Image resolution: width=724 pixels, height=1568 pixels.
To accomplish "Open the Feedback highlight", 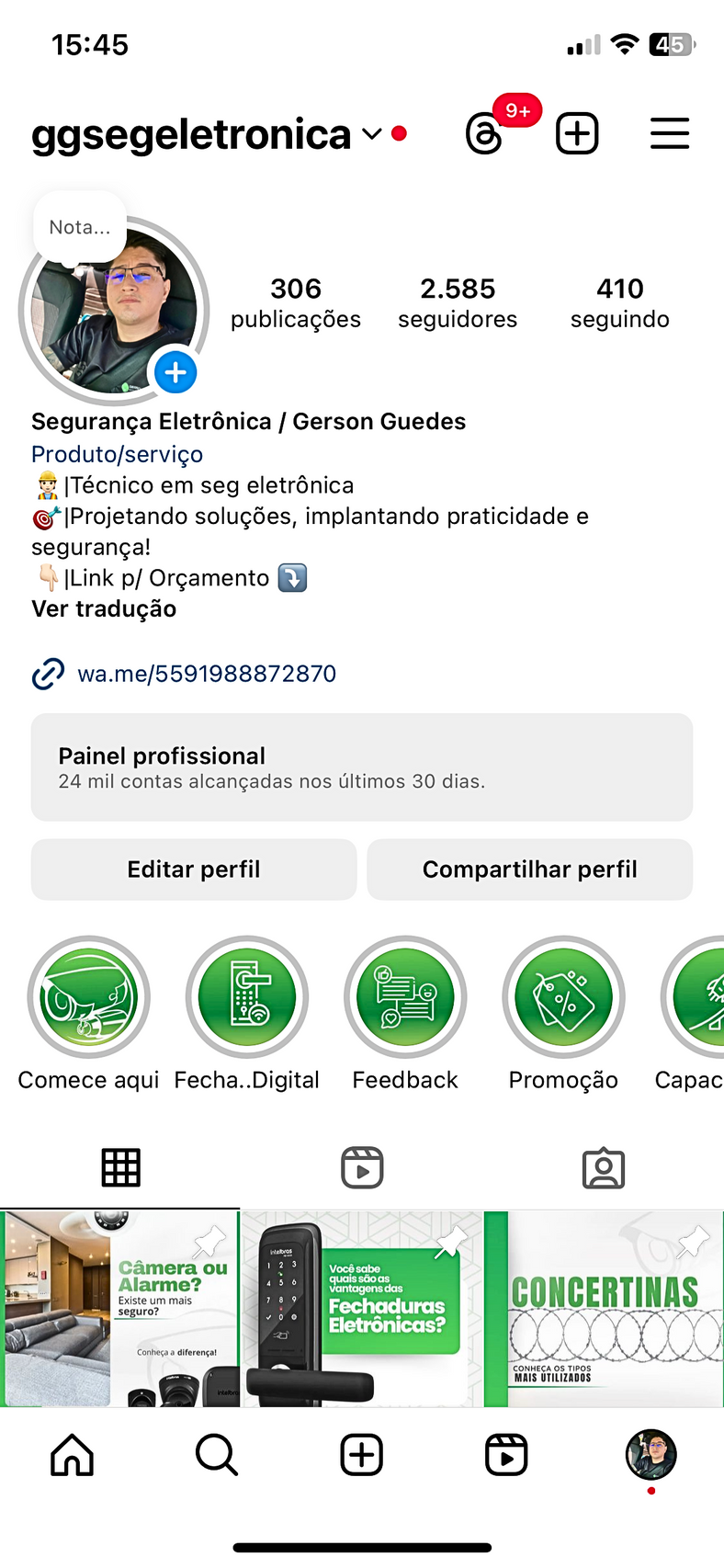I will [x=405, y=998].
